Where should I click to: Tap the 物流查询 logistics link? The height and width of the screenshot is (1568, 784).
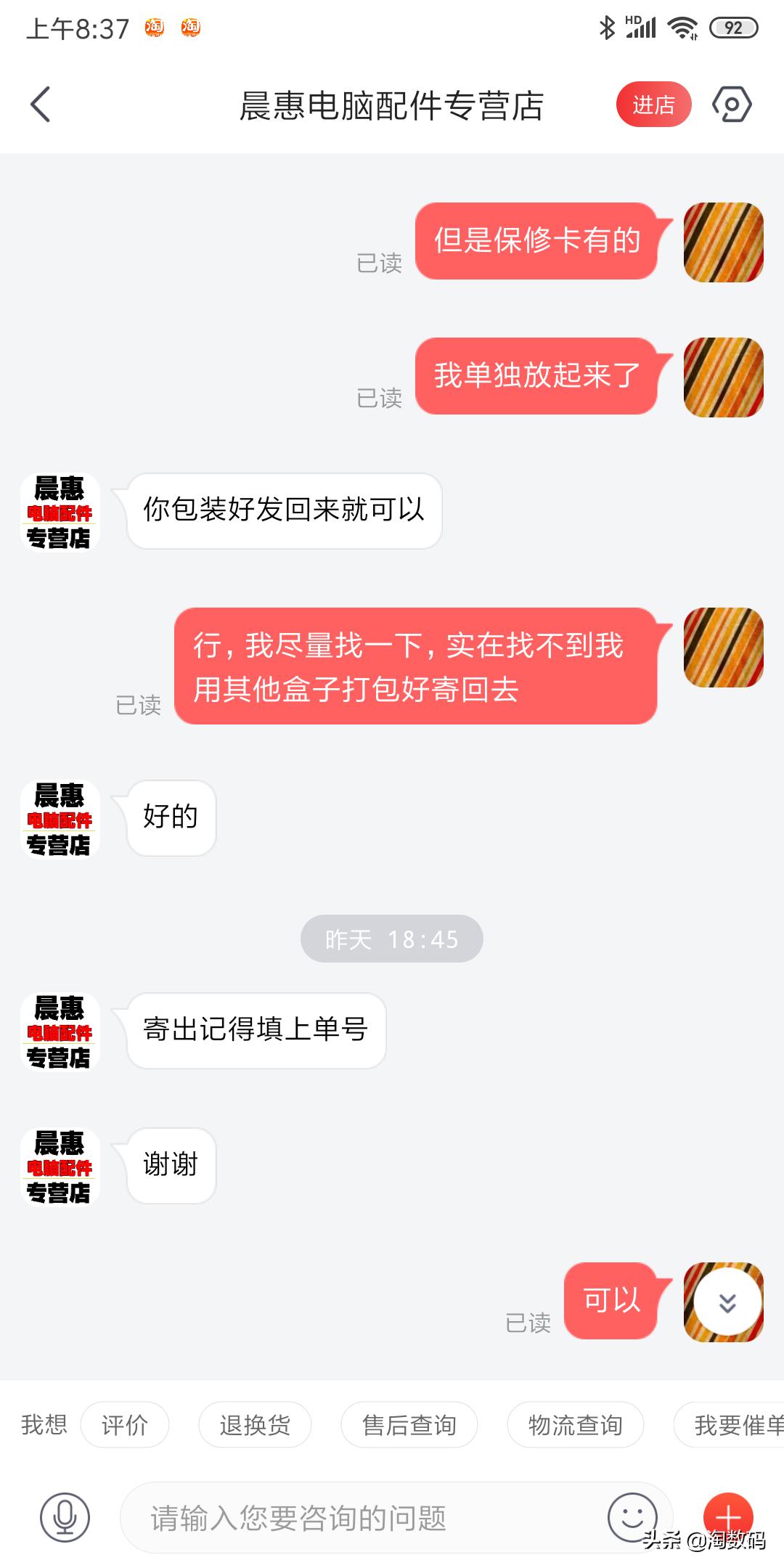[575, 1424]
